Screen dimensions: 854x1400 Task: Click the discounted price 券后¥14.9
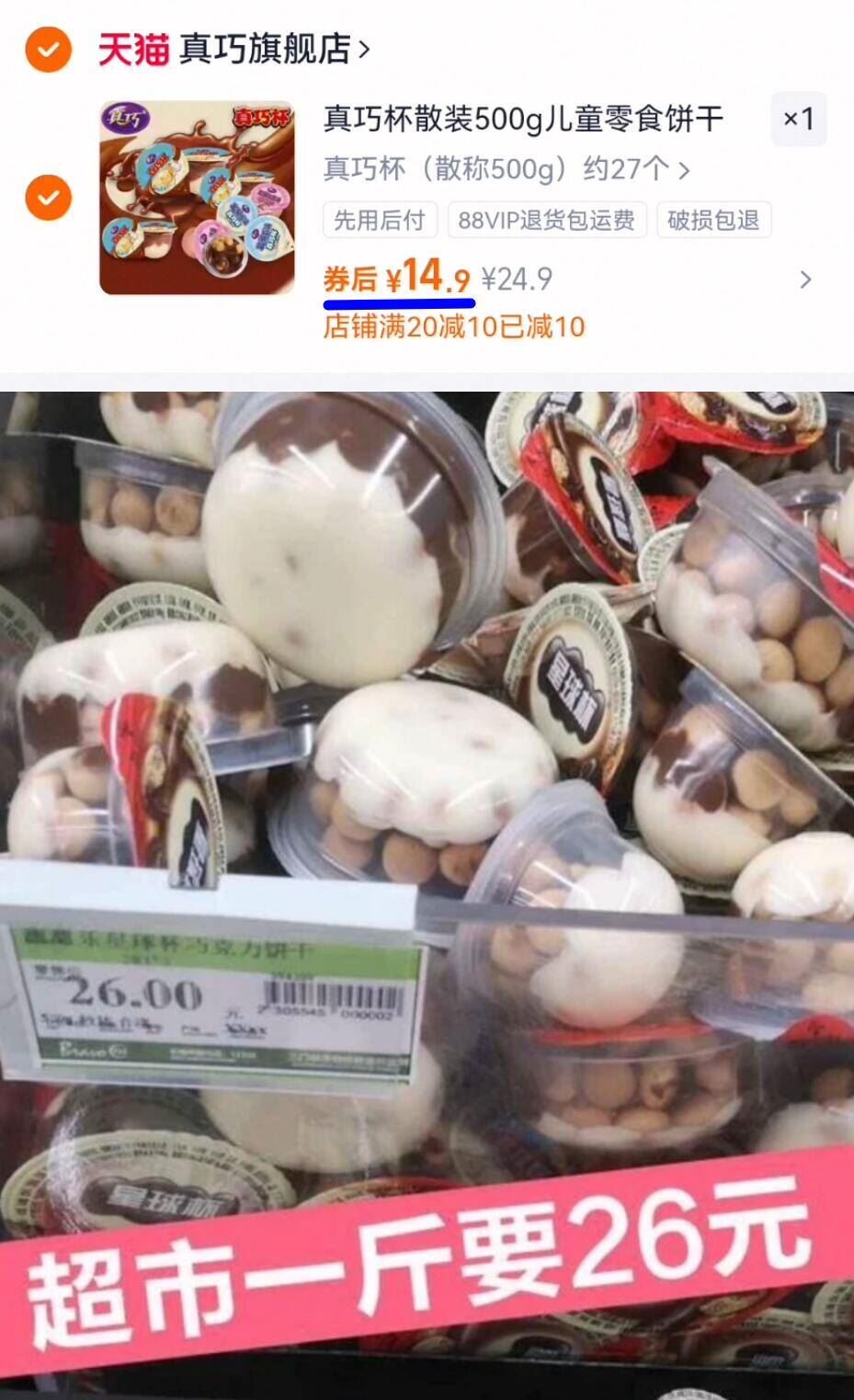point(395,279)
